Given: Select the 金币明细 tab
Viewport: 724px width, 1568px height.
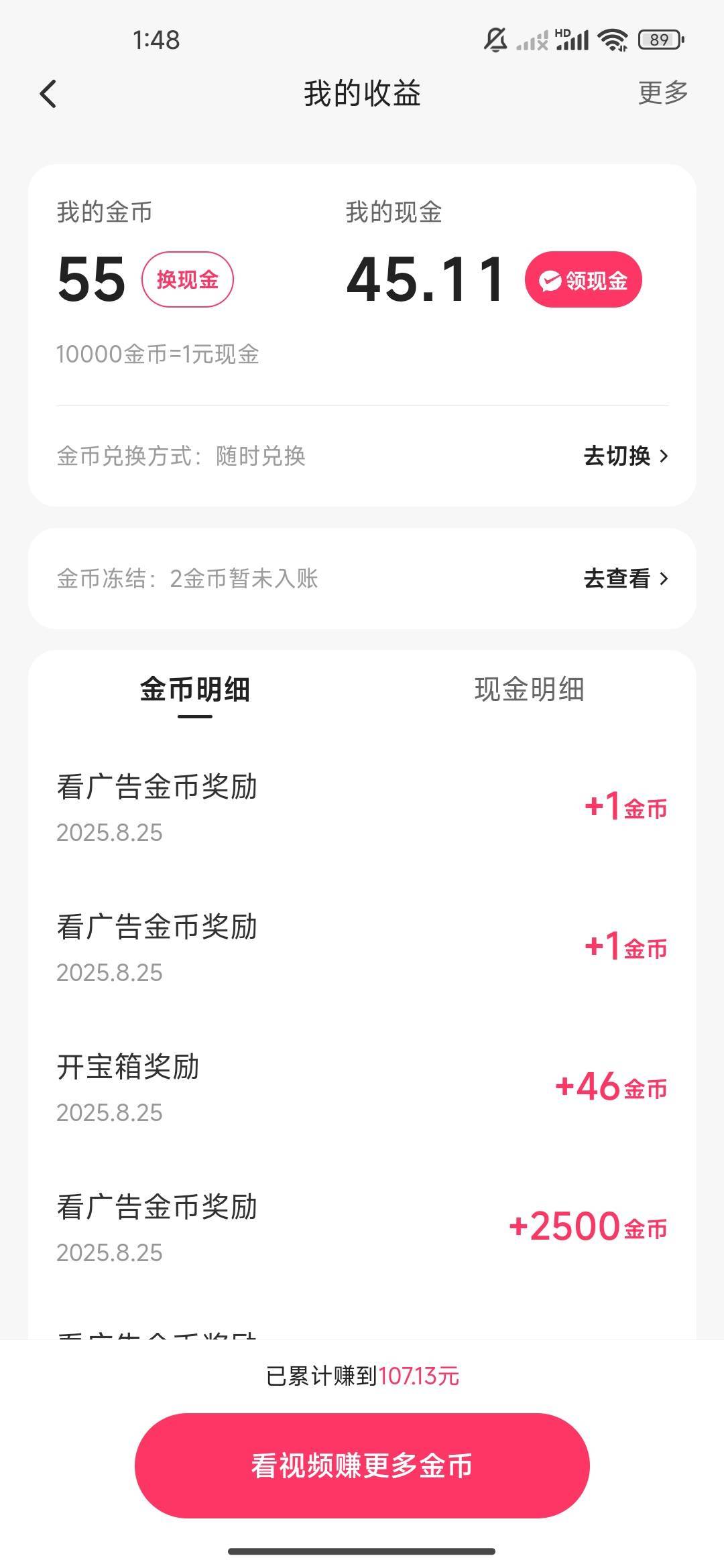Looking at the screenshot, I should pyautogui.click(x=195, y=690).
